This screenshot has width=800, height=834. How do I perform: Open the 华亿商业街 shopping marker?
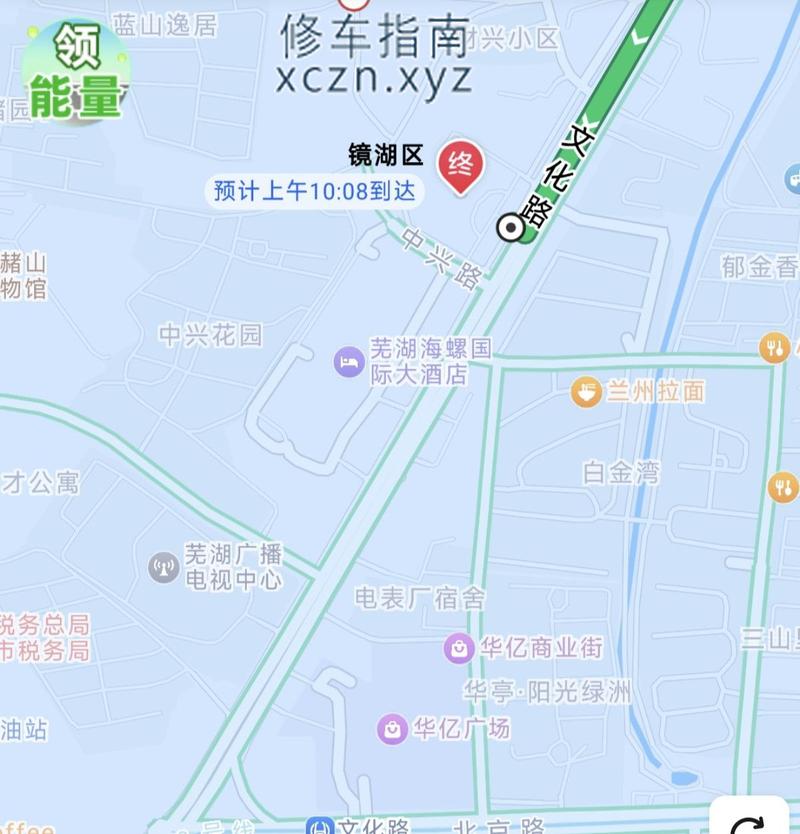point(459,648)
